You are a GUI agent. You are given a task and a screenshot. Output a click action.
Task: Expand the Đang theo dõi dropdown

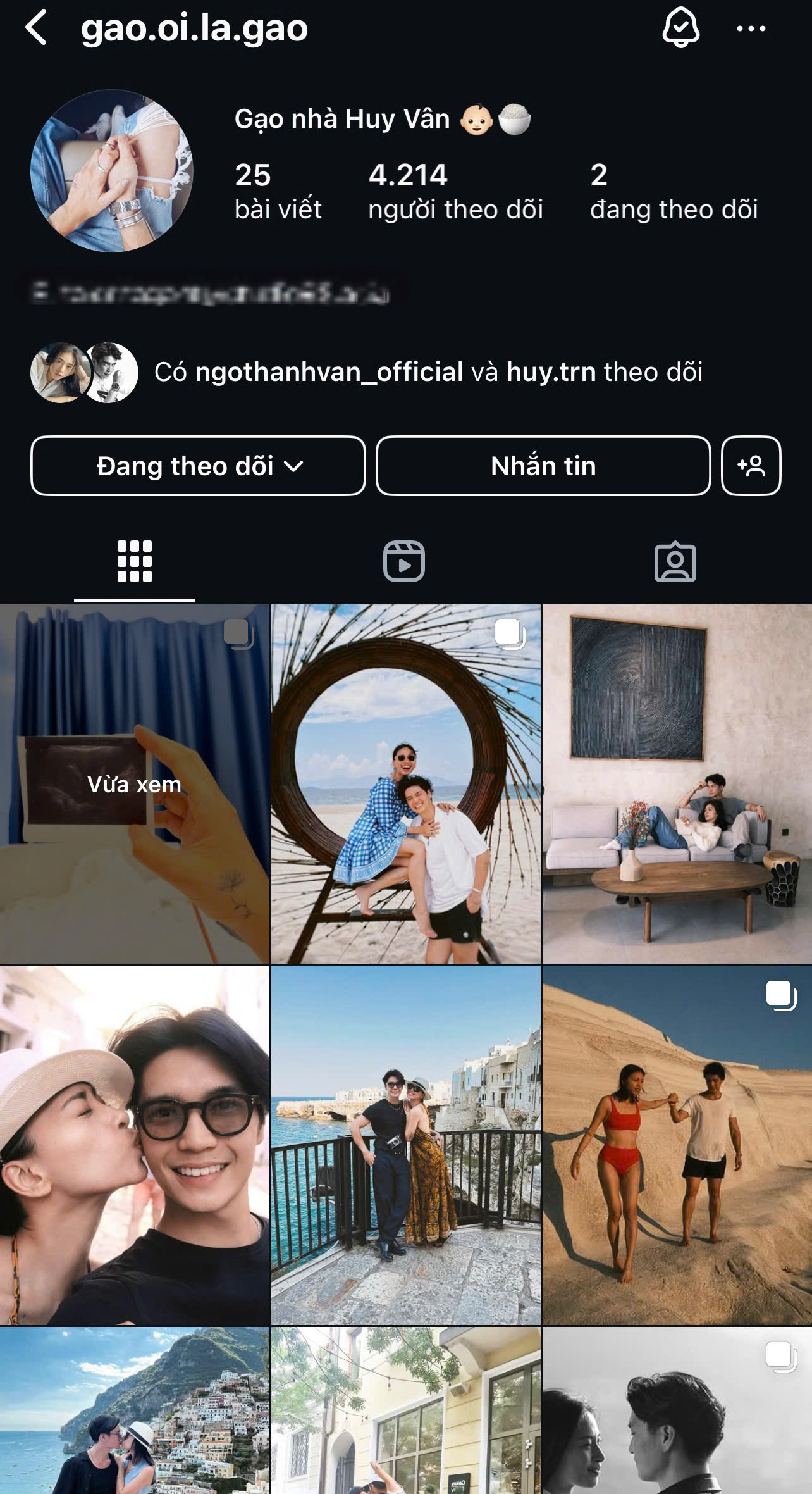(x=198, y=466)
